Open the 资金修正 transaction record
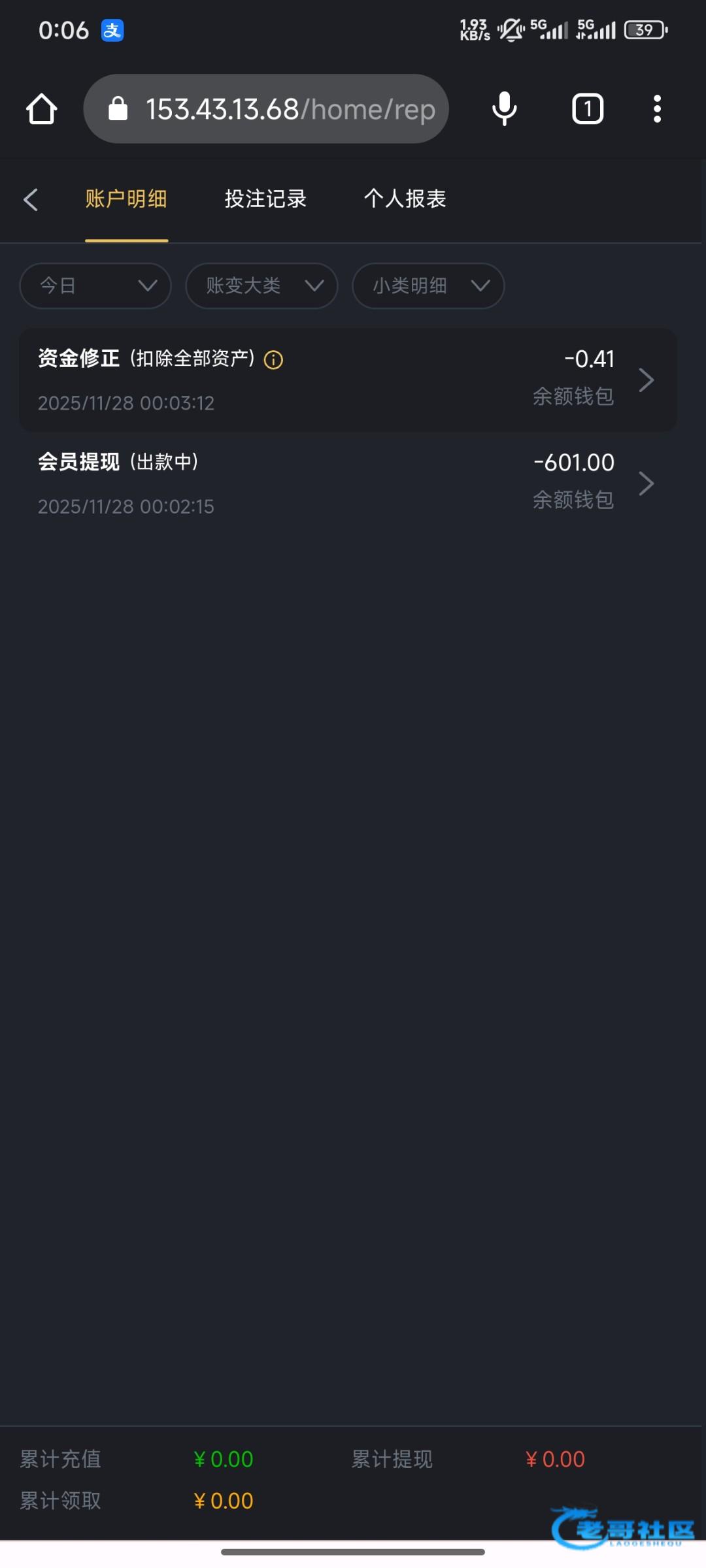Image resolution: width=706 pixels, height=1568 pixels. coord(348,380)
